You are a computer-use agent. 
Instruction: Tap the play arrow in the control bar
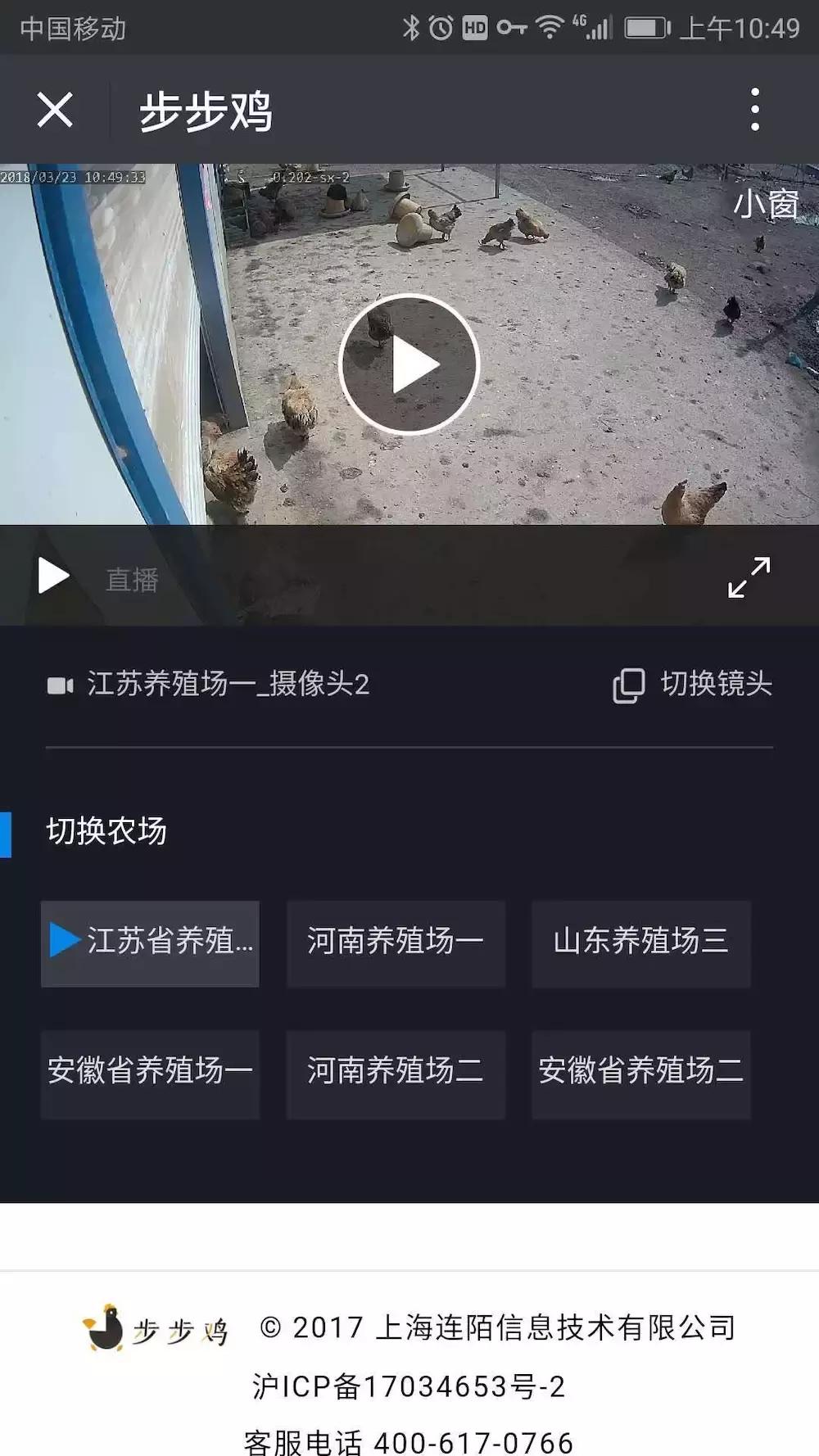coord(52,576)
